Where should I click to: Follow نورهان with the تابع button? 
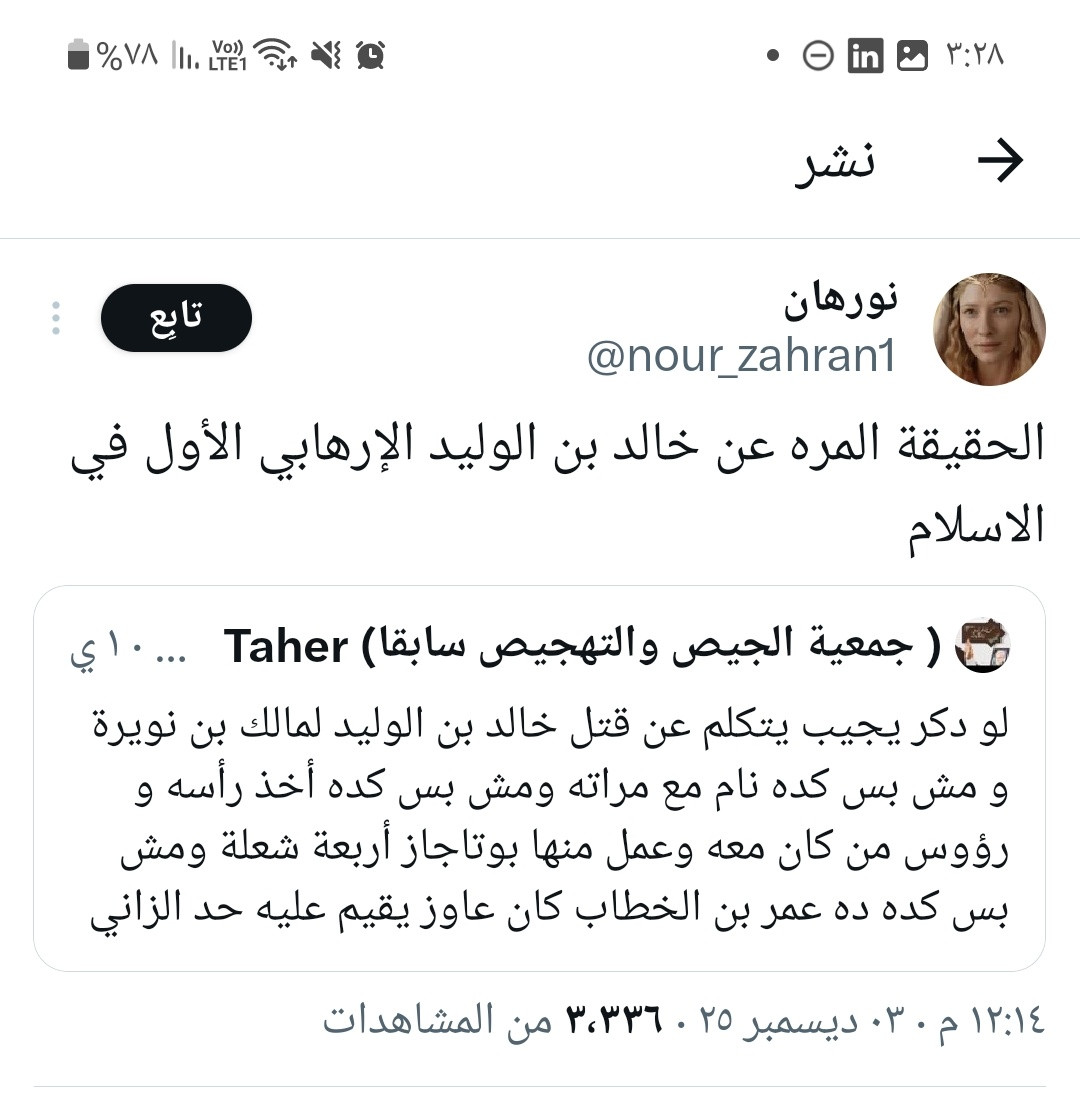pyautogui.click(x=176, y=318)
